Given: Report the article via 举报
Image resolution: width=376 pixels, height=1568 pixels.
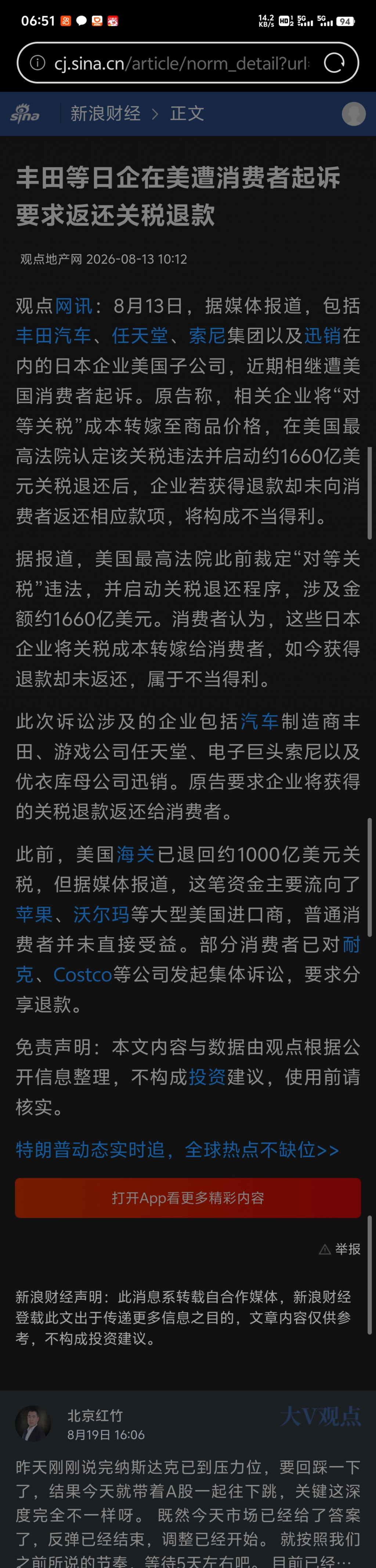Looking at the screenshot, I should [340, 1249].
